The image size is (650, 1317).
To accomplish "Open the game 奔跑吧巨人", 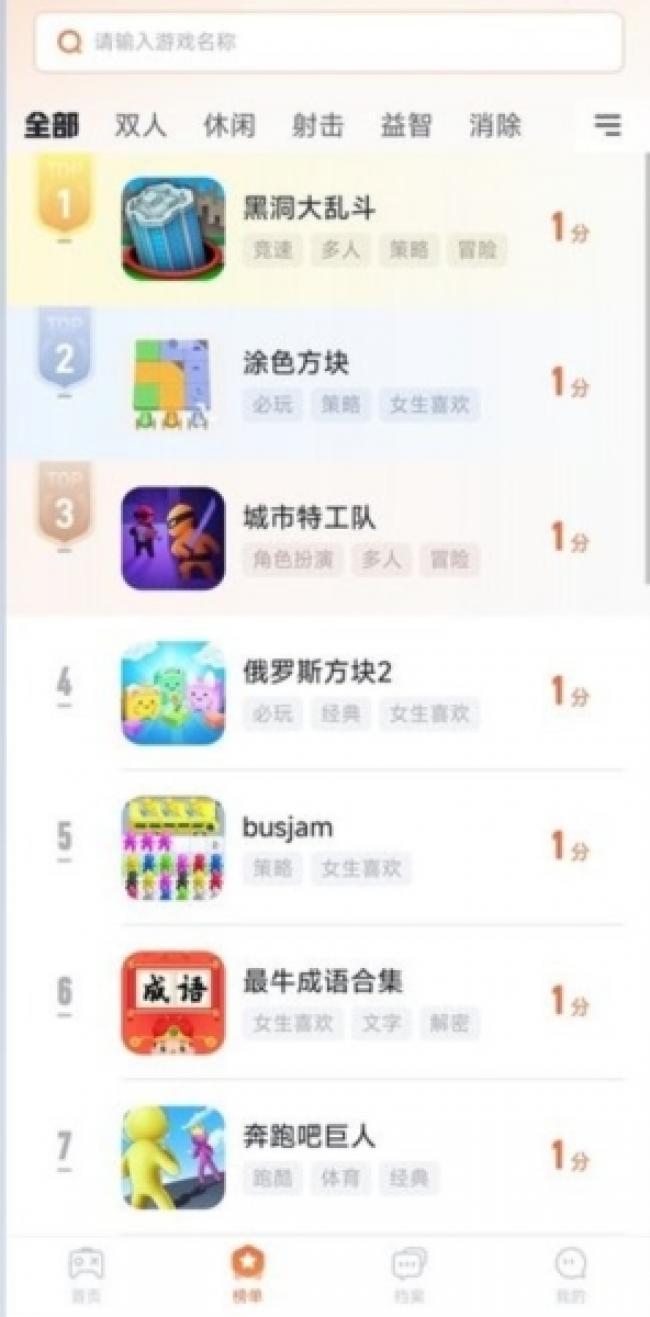I will pos(309,1136).
